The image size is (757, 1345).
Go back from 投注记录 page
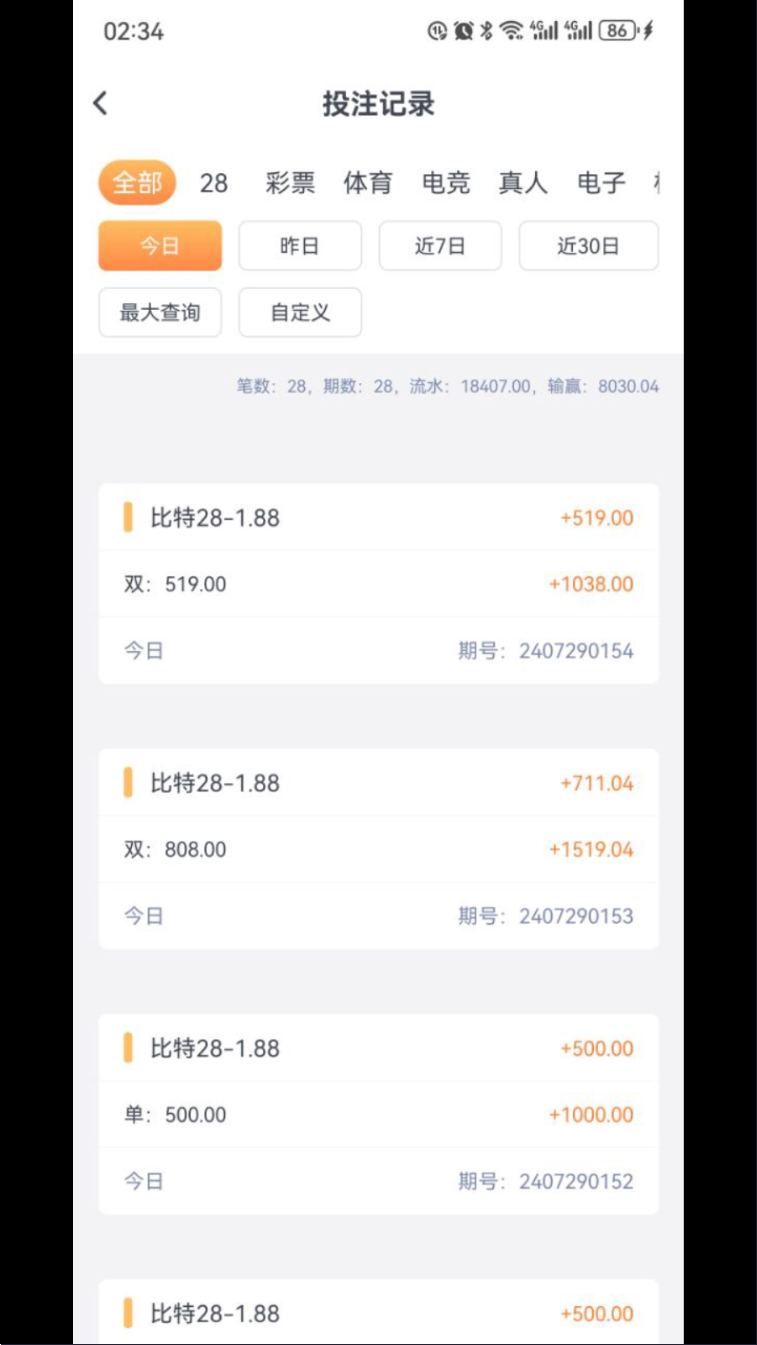click(100, 103)
